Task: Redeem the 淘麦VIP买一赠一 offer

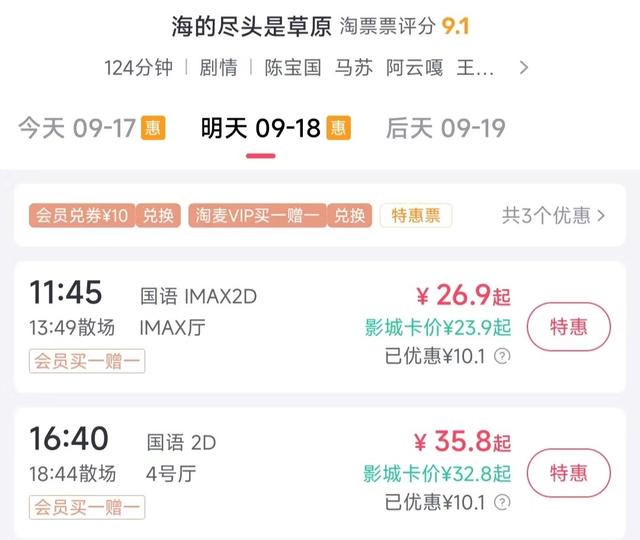Action: (x=349, y=215)
